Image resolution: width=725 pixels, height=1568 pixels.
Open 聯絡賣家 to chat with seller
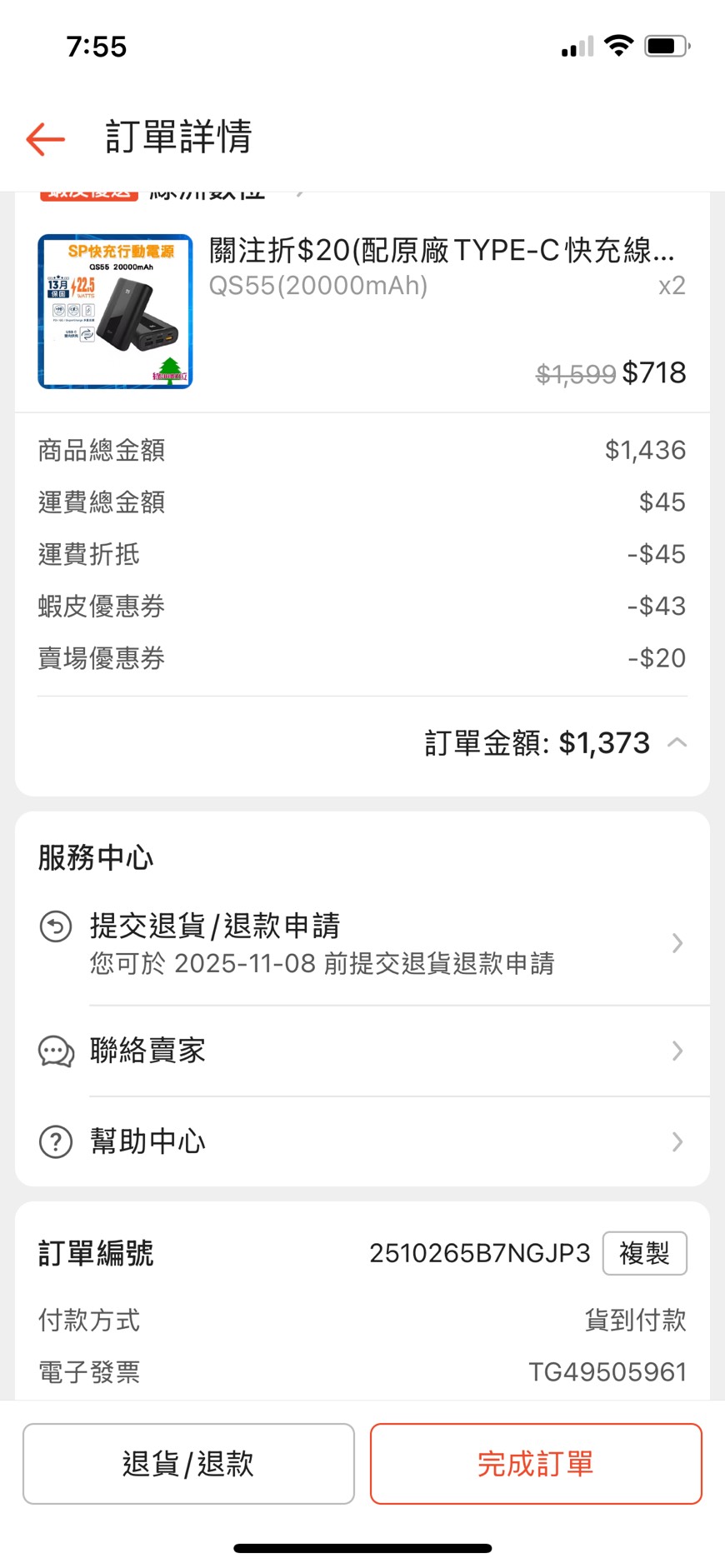tap(362, 1051)
